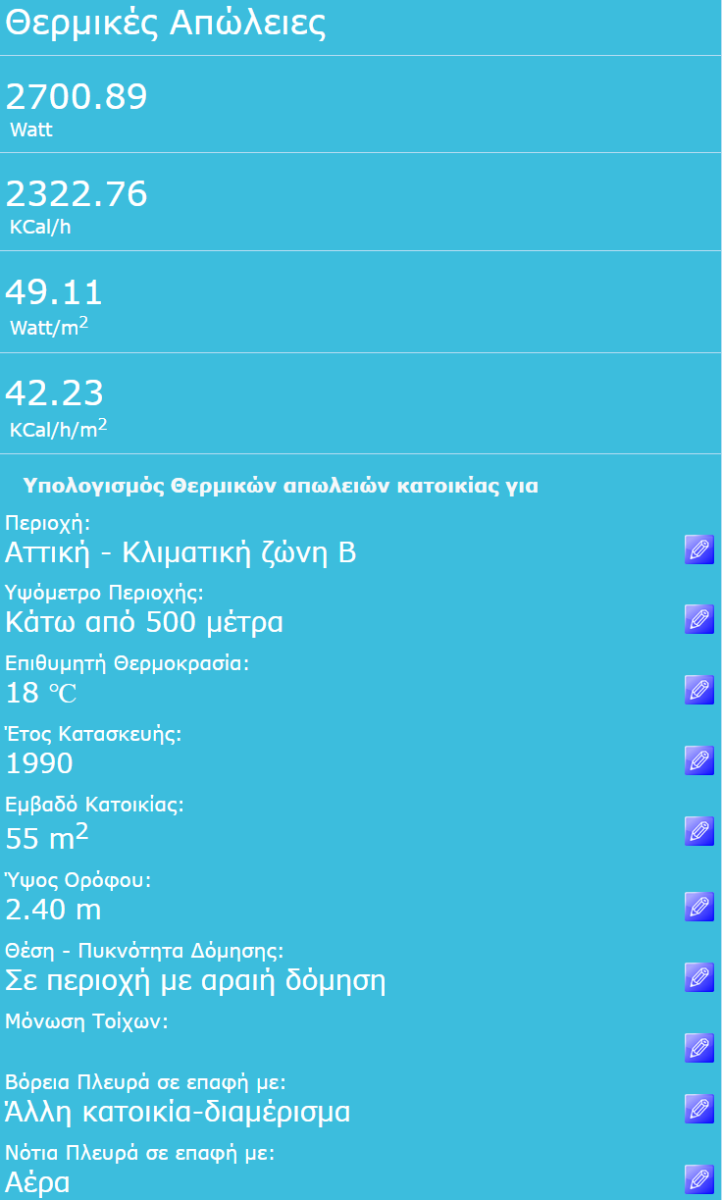722x1200 pixels.
Task: Change Θέση - Πυκνότητα Δόμησης option
Action: click(x=699, y=977)
